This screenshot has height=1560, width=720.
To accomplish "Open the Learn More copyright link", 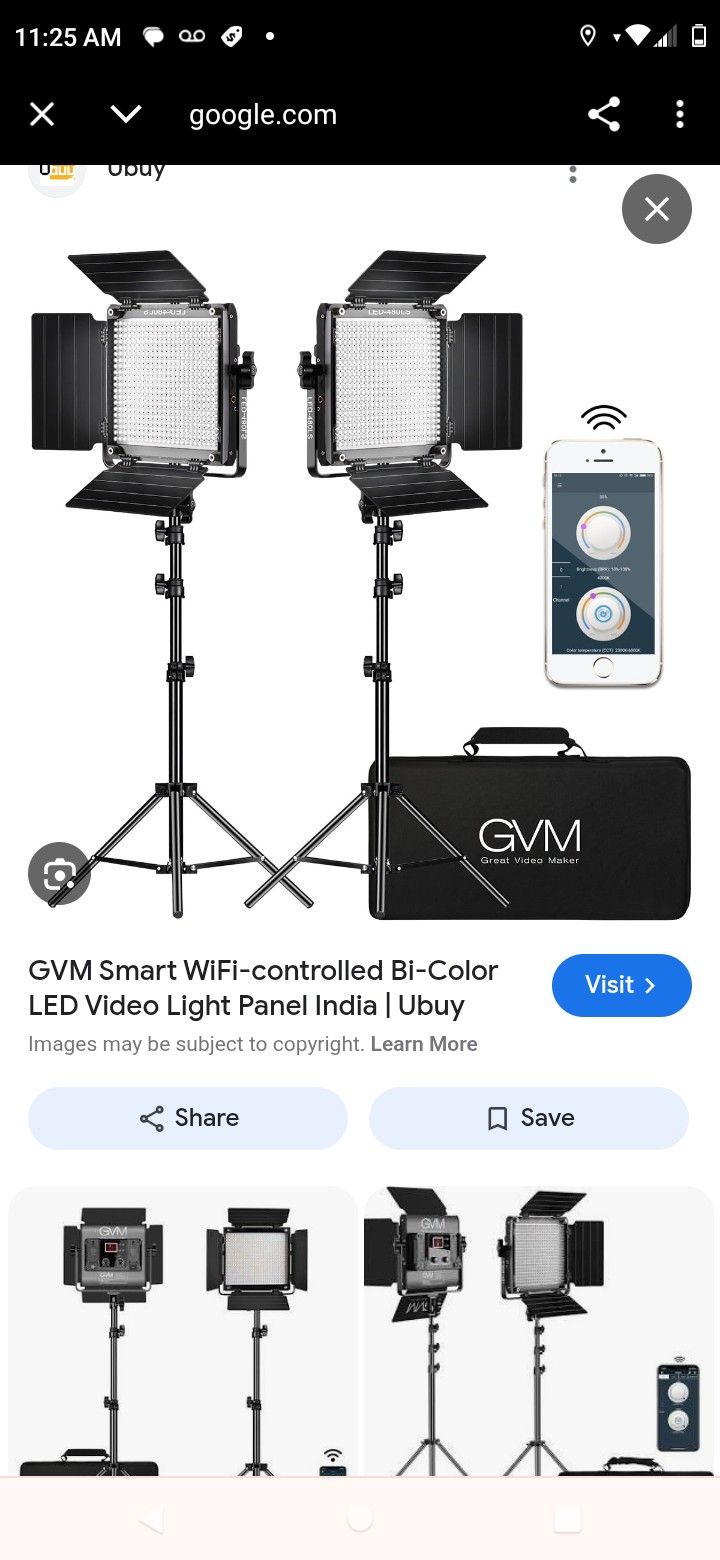I will click(424, 1044).
